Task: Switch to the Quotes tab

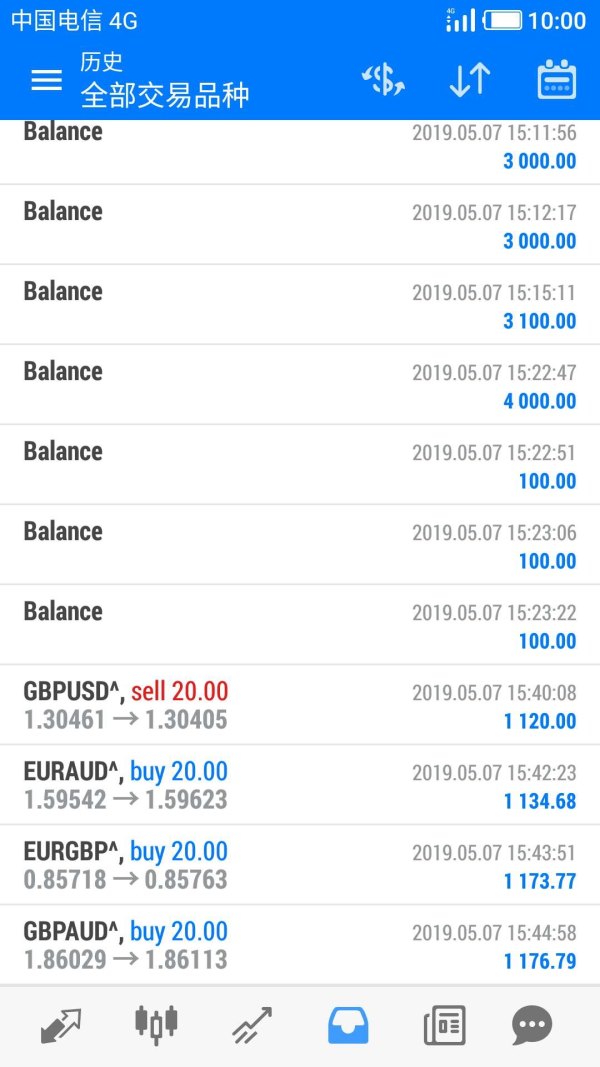Action: point(60,1025)
